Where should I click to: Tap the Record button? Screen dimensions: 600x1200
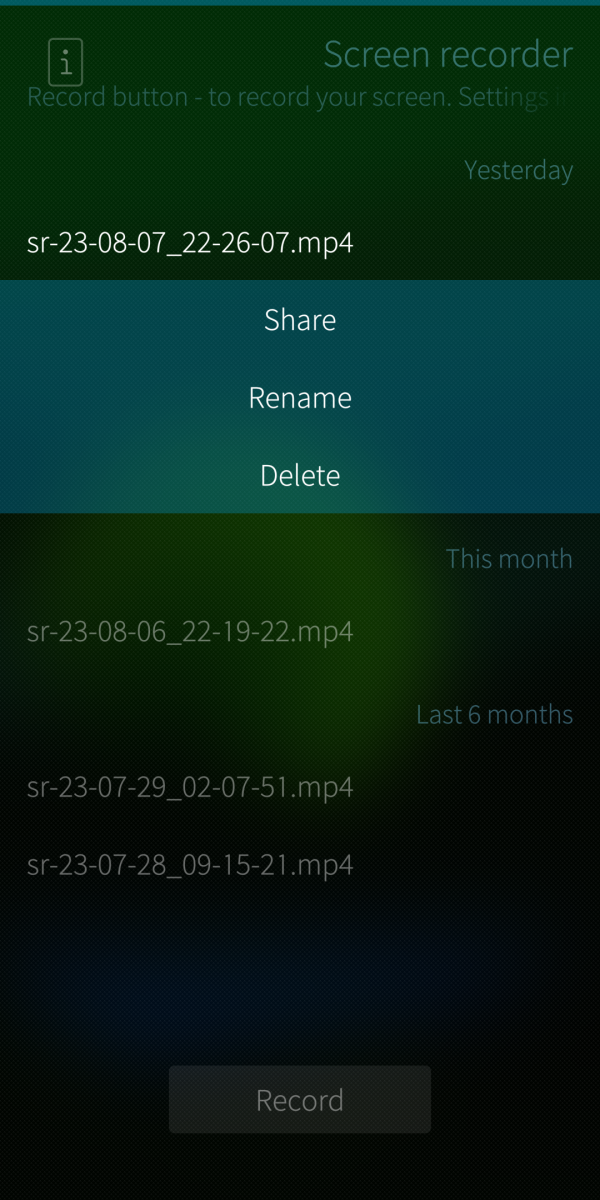point(300,1100)
